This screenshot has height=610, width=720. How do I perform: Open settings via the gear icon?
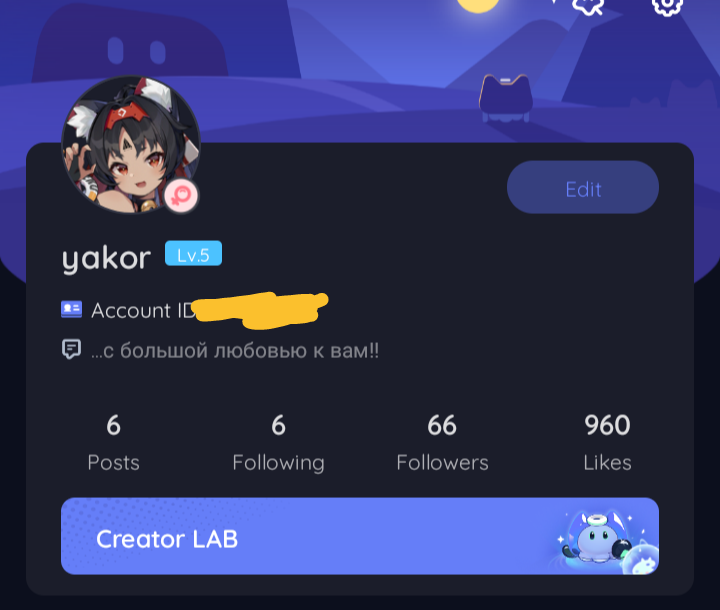(666, 4)
